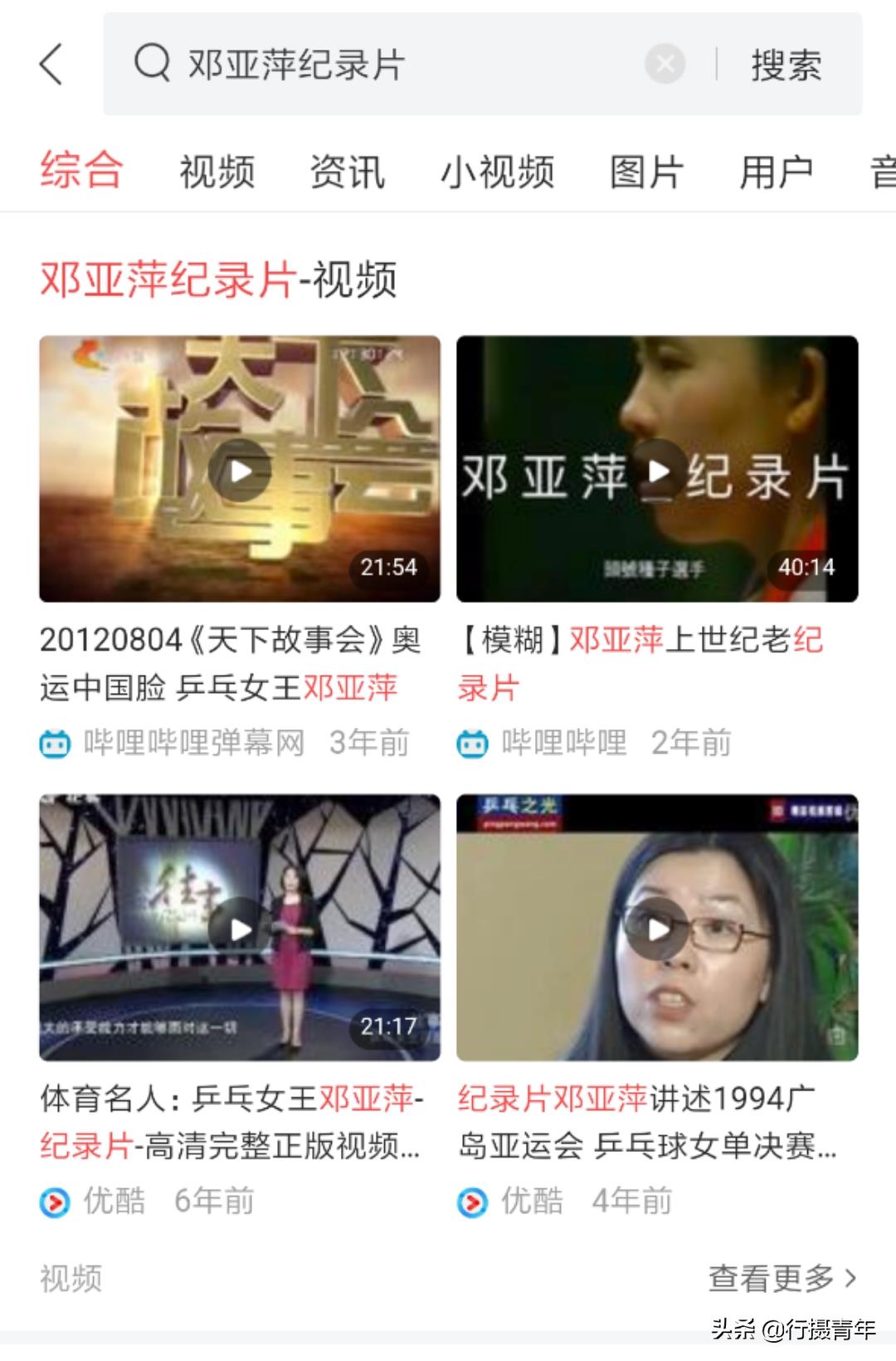This screenshot has width=896, height=1361.
Task: Tap 查看更多 to see more videos
Action: tap(781, 1278)
